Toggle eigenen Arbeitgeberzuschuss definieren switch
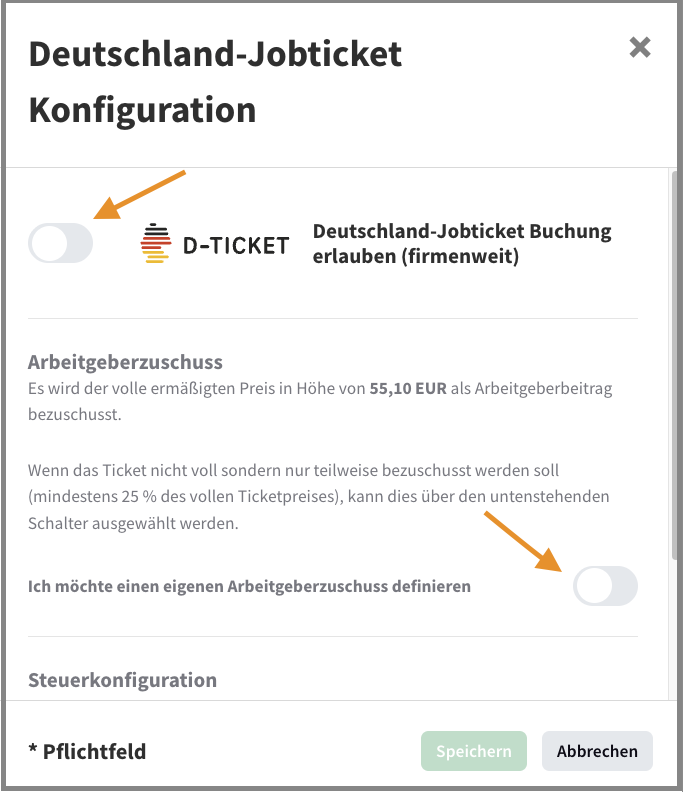This screenshot has height=792, width=683. point(605,586)
